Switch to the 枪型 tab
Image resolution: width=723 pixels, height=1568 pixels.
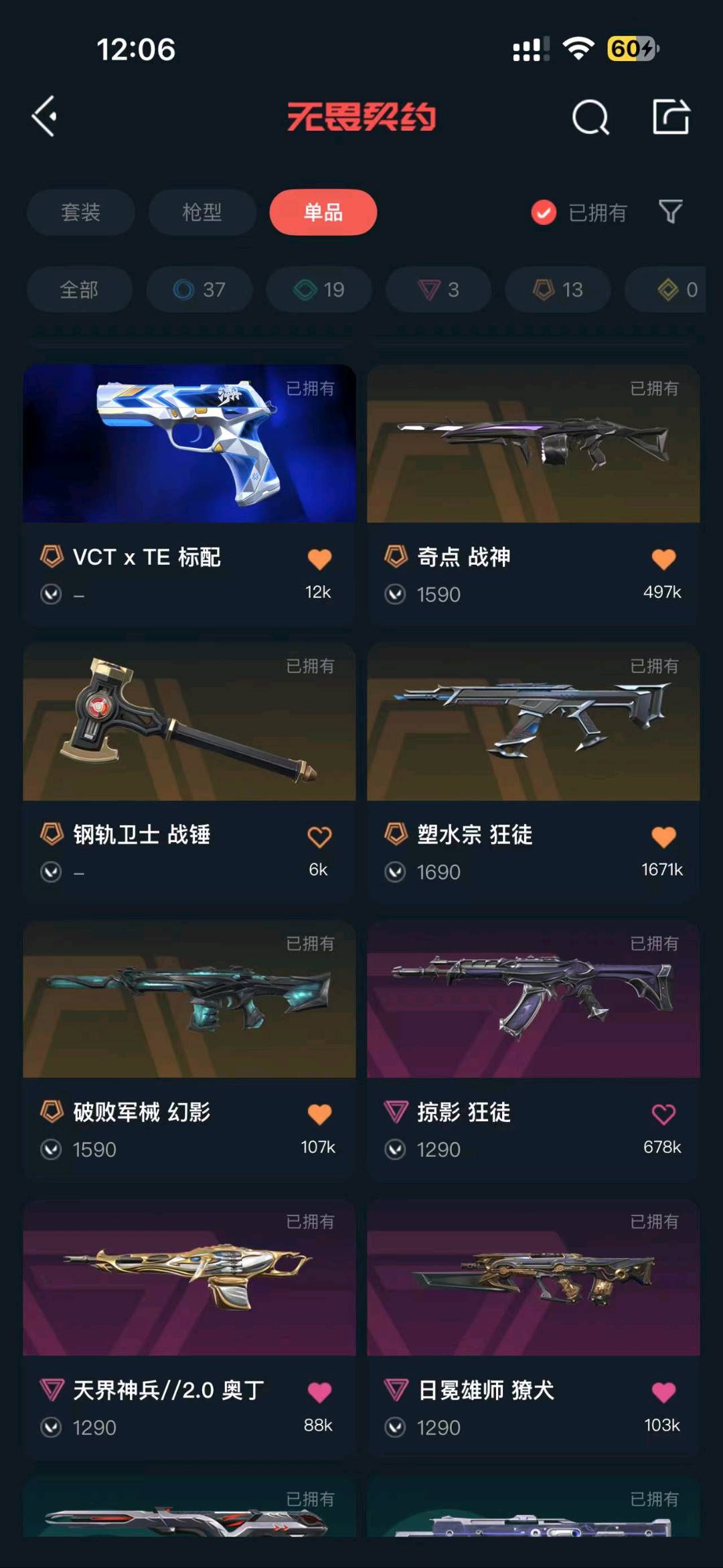coord(202,212)
